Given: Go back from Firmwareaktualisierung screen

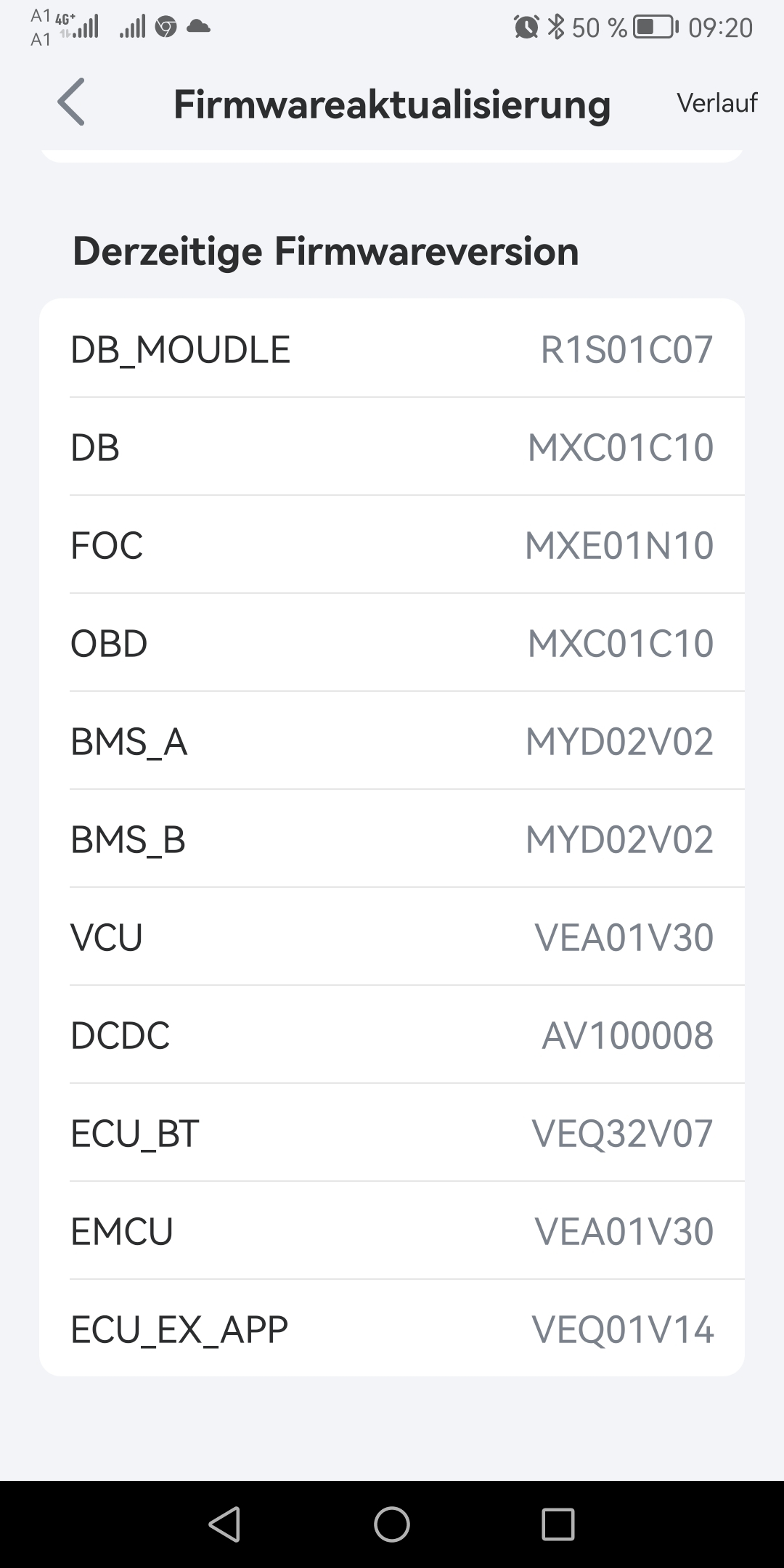Looking at the screenshot, I should click(x=71, y=102).
